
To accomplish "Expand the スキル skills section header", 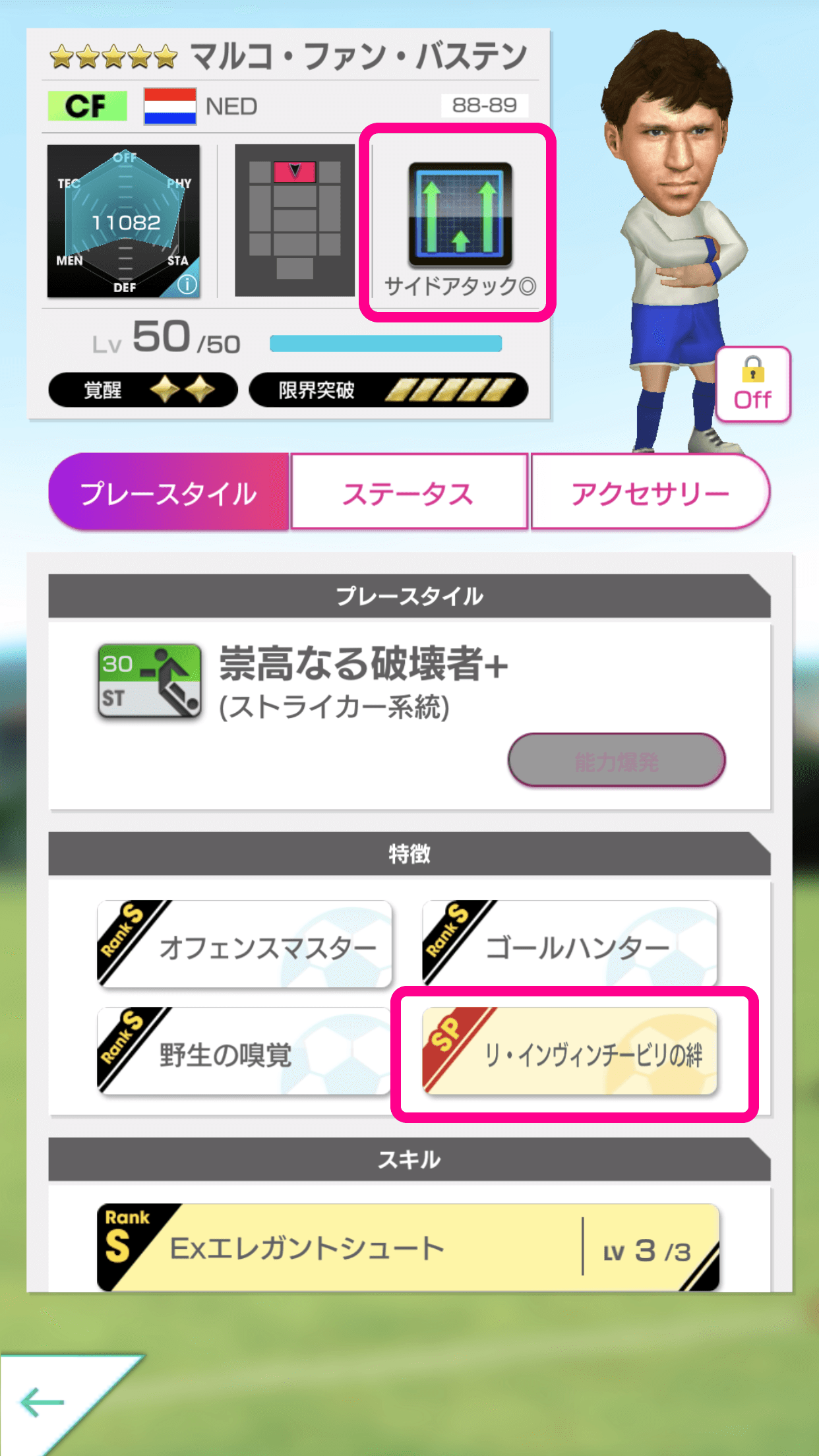I will [x=409, y=1161].
